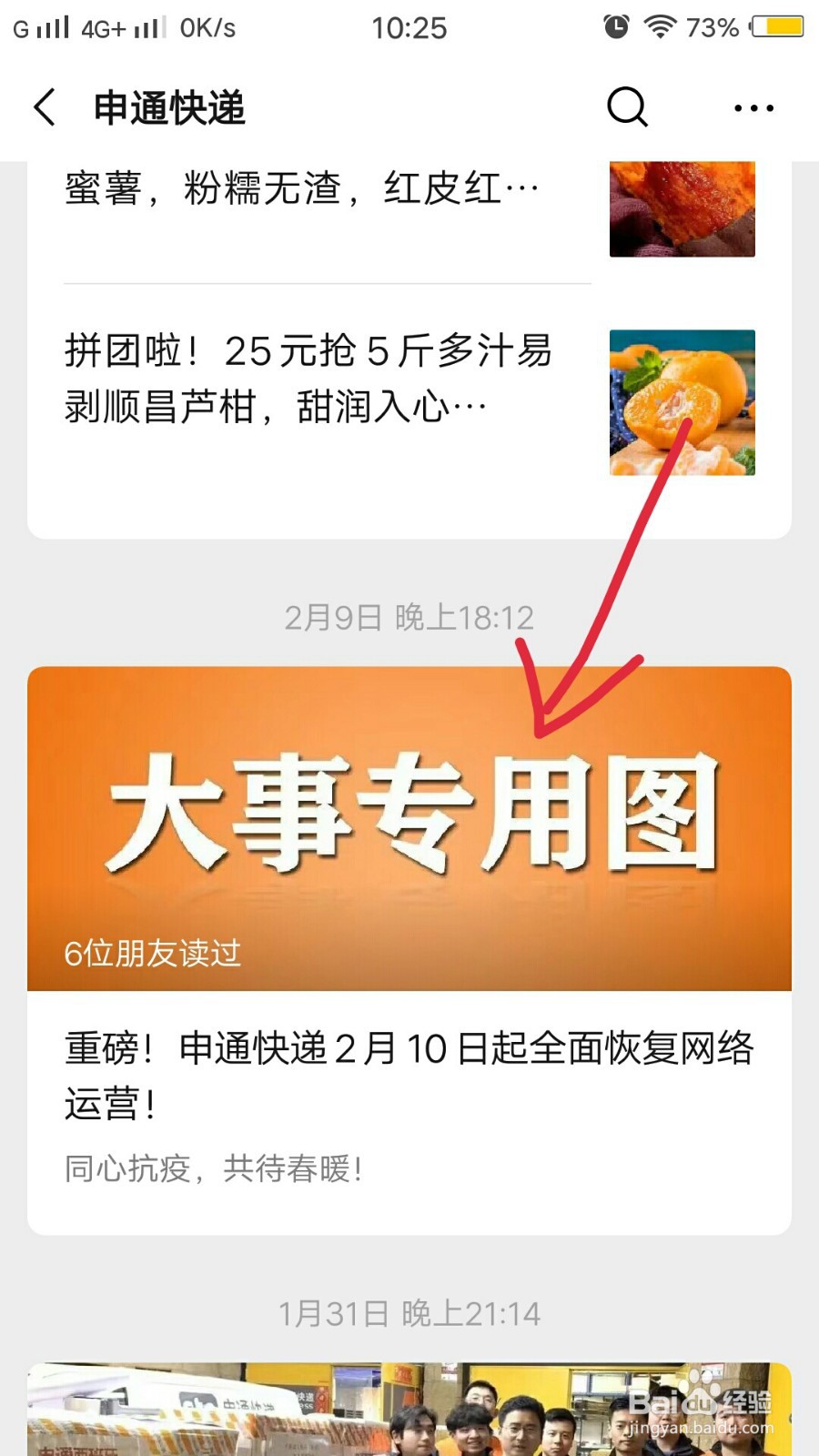The width and height of the screenshot is (819, 1456).
Task: Tap the mandarin orange thumbnail image
Action: pyautogui.click(x=682, y=403)
